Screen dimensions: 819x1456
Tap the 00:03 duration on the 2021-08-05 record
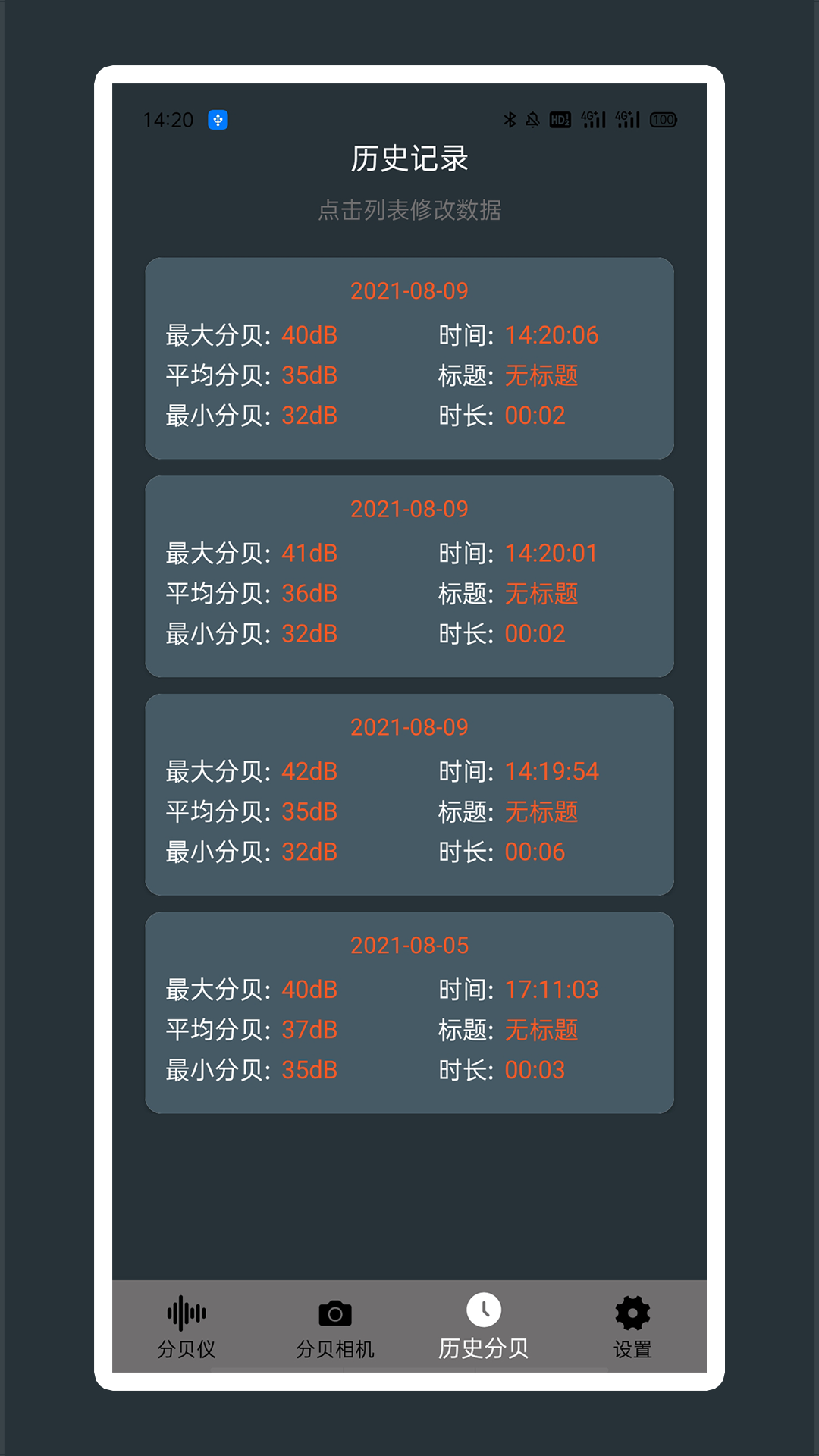pos(536,1069)
